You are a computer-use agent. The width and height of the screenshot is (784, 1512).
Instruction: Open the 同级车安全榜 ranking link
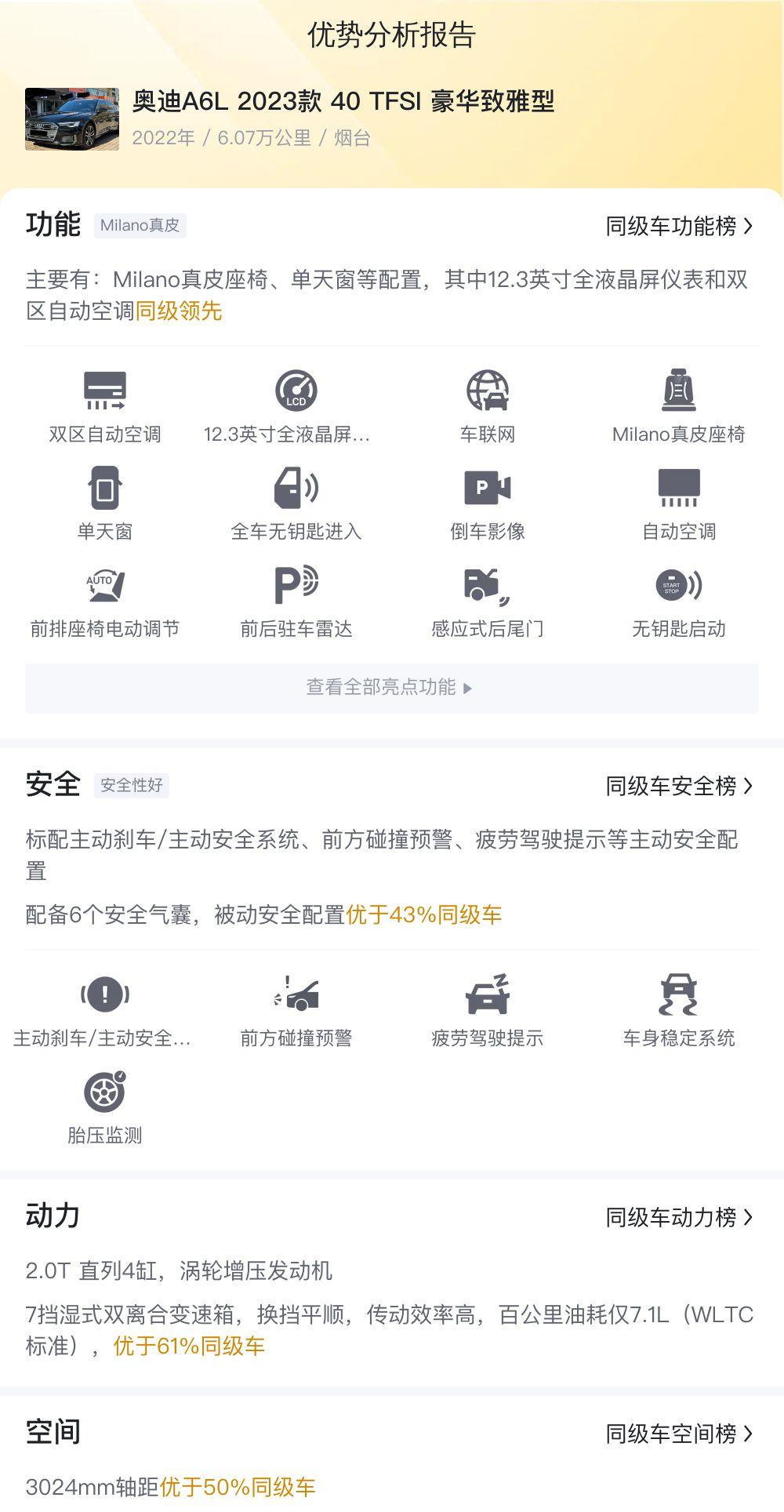tap(679, 786)
